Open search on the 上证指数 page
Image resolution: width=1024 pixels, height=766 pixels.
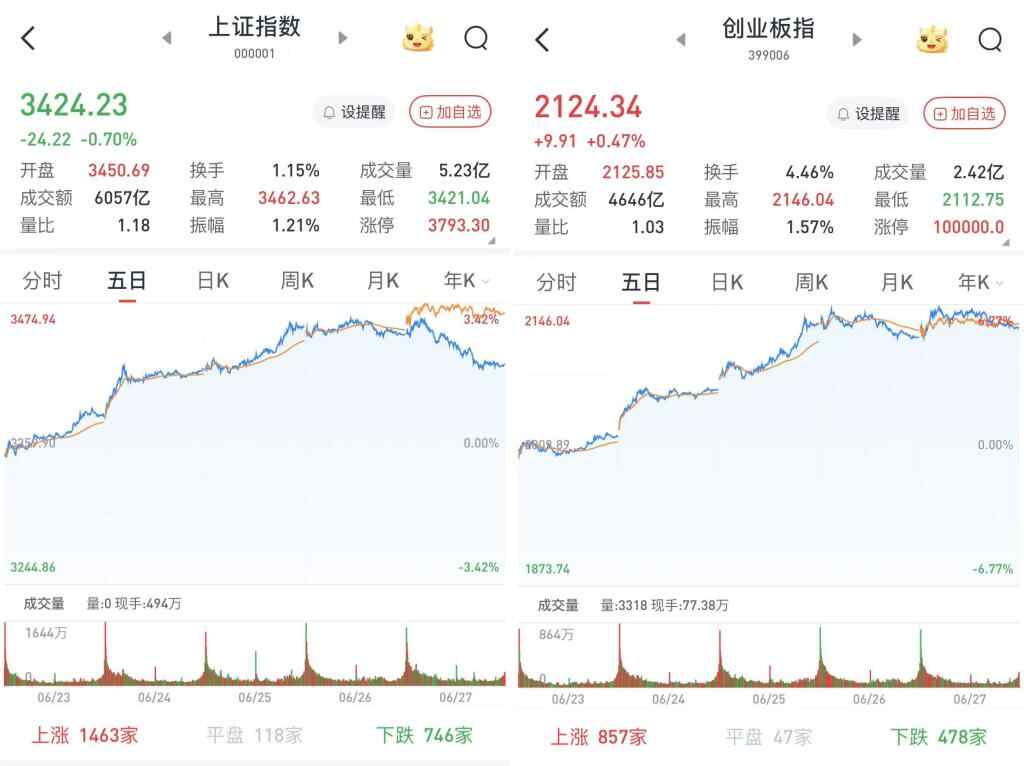(476, 39)
